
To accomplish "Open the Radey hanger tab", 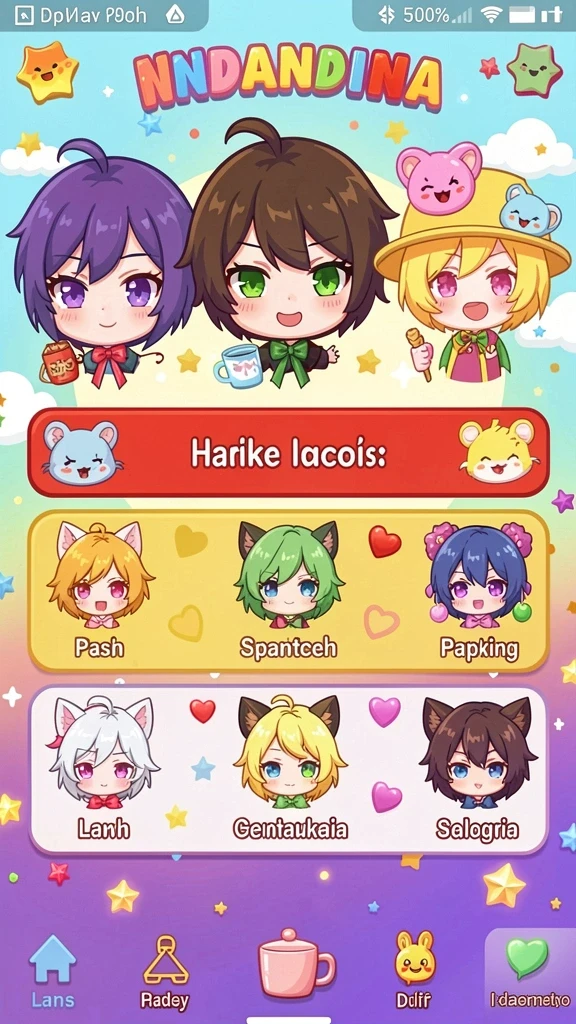I will (x=165, y=971).
